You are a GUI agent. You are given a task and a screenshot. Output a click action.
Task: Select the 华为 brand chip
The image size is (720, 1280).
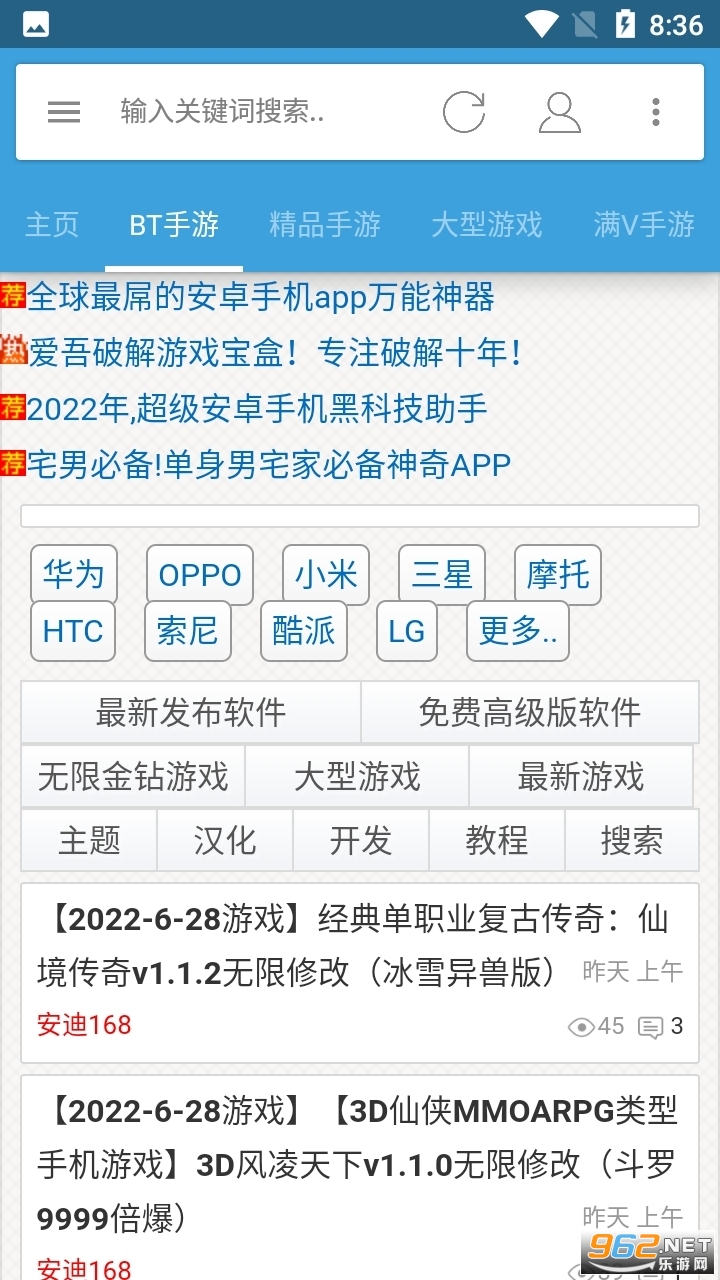[73, 575]
